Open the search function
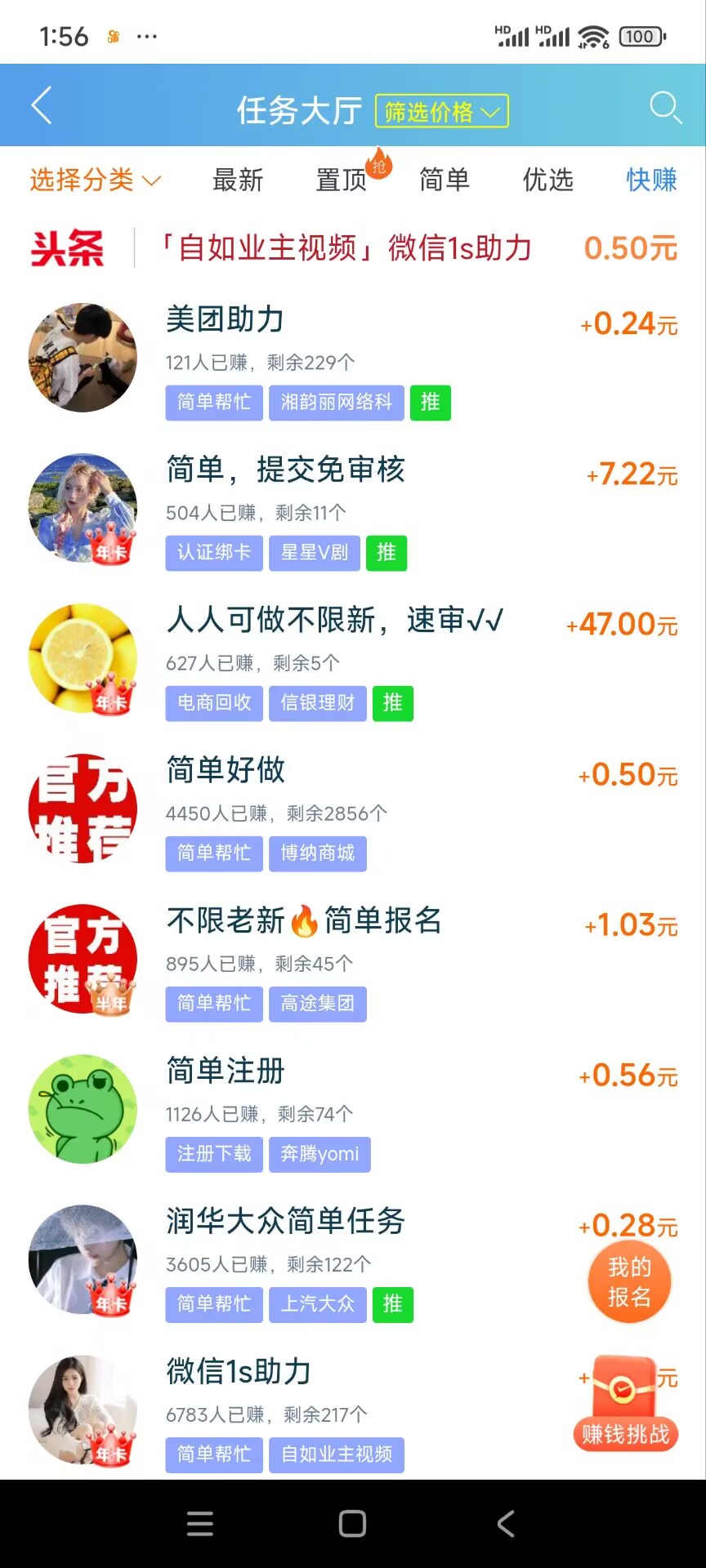Screen dimensions: 706x1568 665,106
